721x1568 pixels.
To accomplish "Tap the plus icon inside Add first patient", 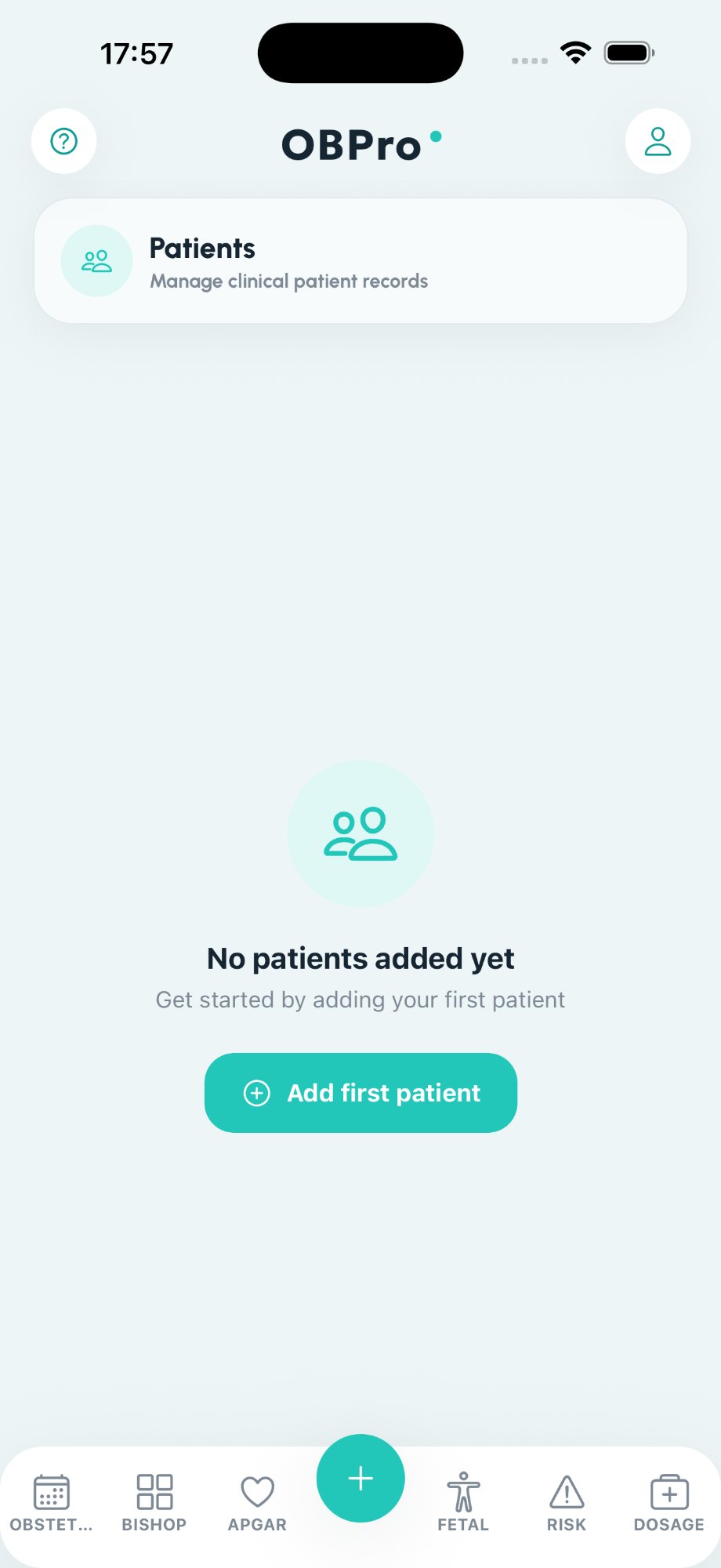I will point(257,1092).
